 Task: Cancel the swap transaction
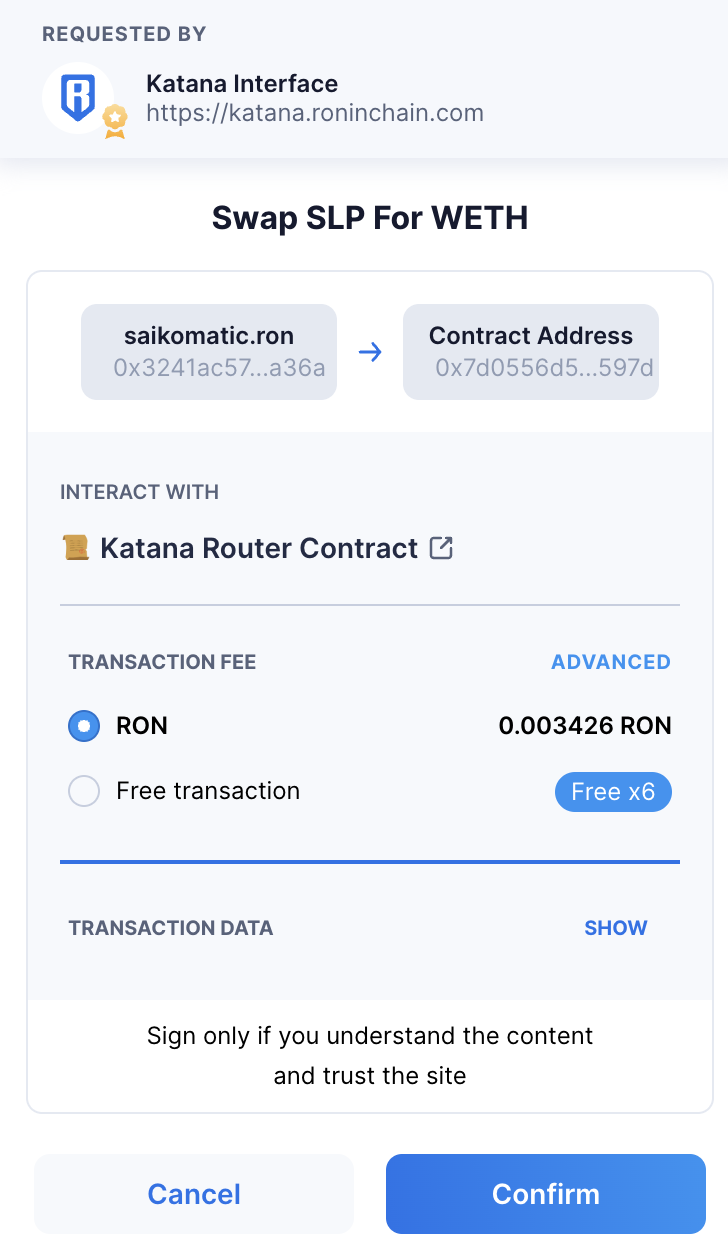[193, 1193]
